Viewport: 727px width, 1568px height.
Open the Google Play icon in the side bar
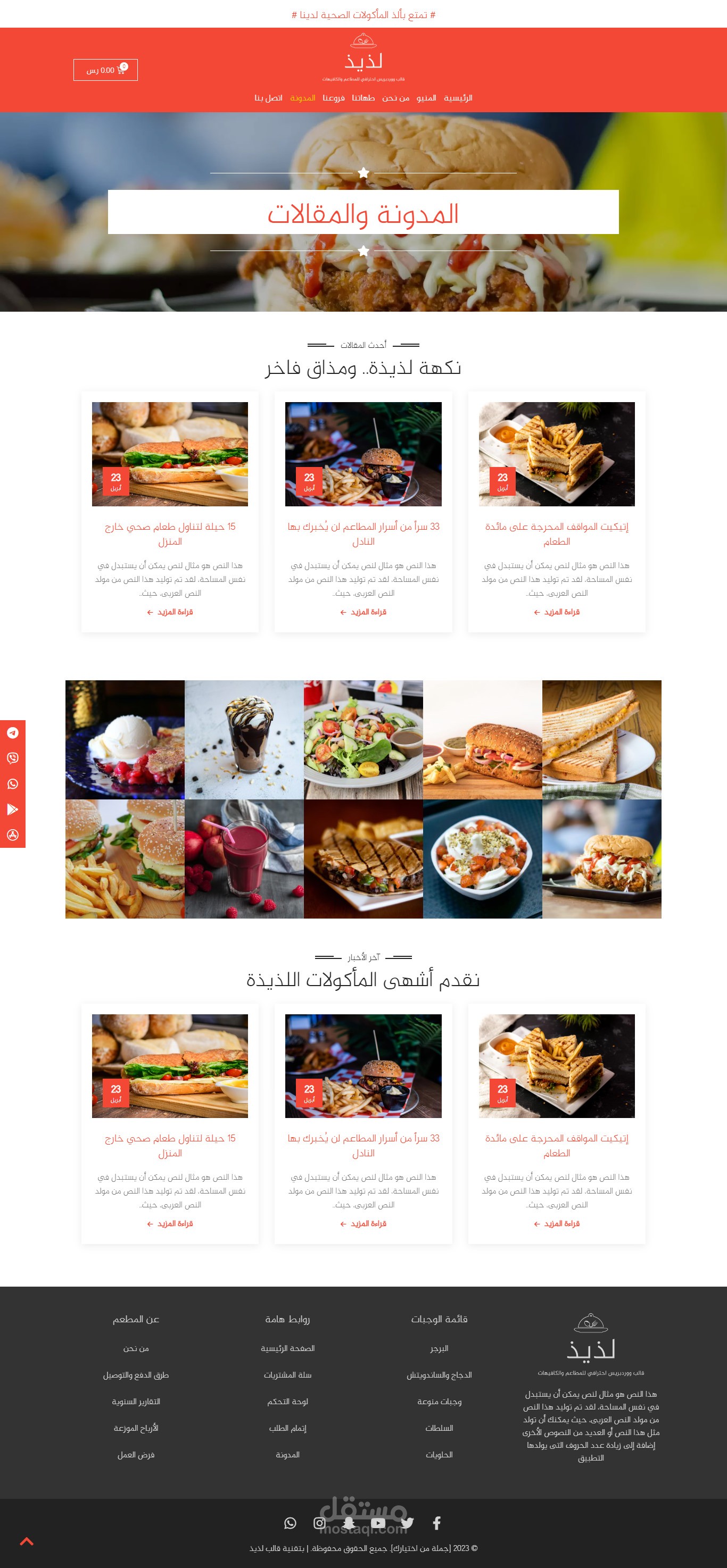pyautogui.click(x=13, y=810)
